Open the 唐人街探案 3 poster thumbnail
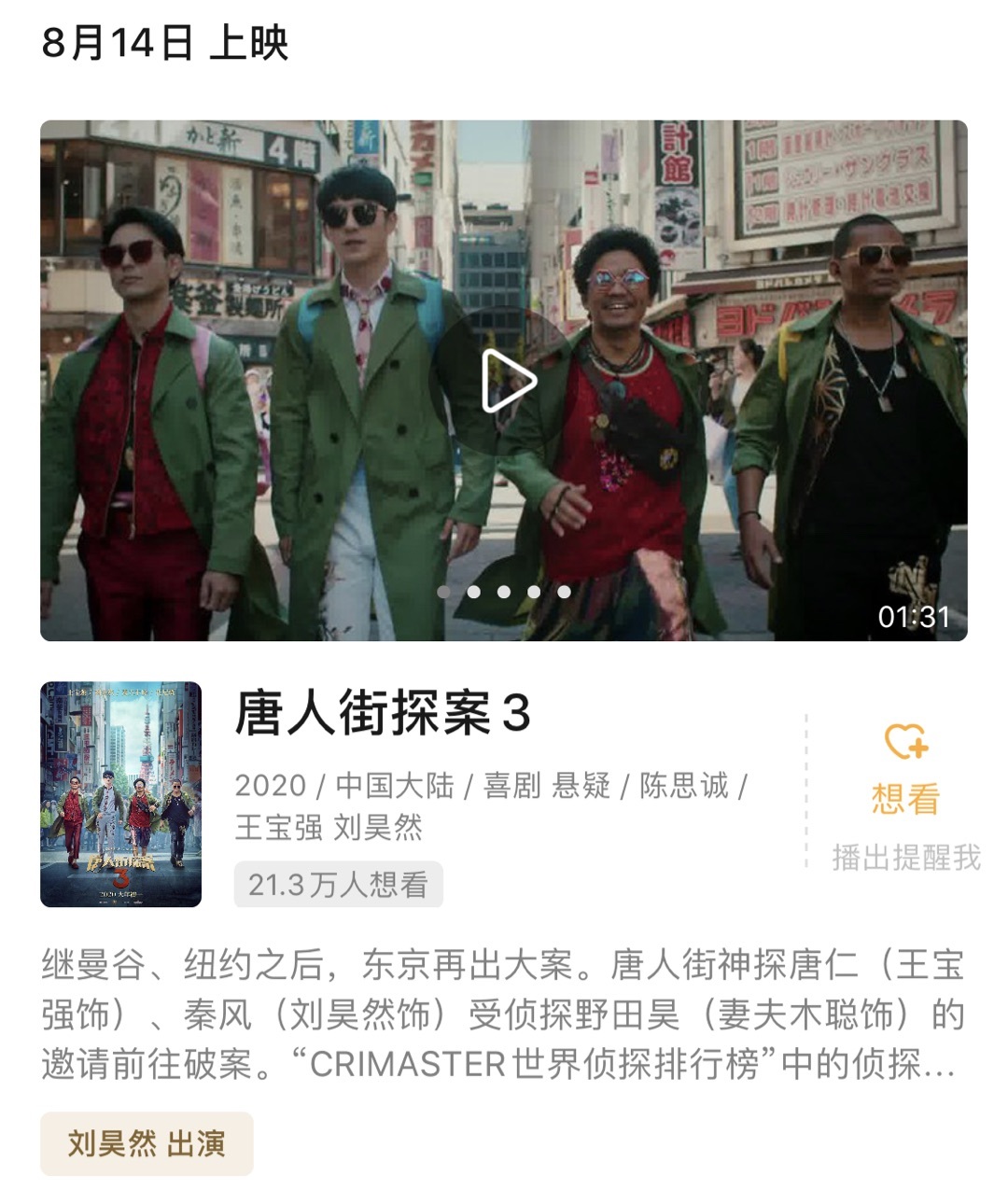Viewport: 1008px width, 1203px height. pyautogui.click(x=120, y=794)
